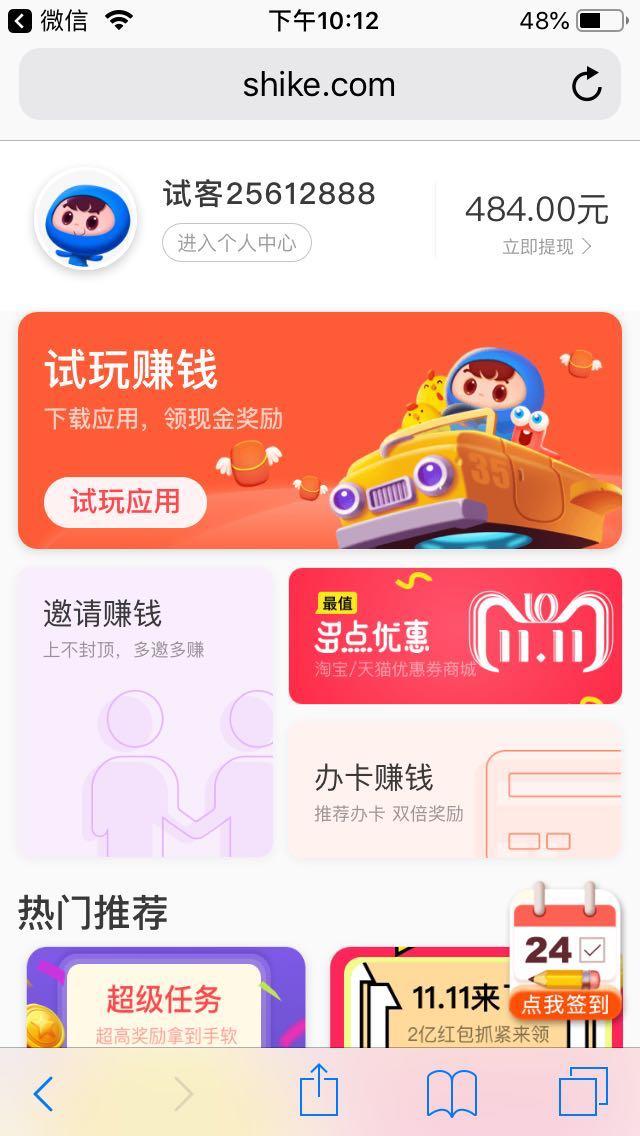Share this page from the Safari toolbar
640x1136 pixels.
(319, 1092)
